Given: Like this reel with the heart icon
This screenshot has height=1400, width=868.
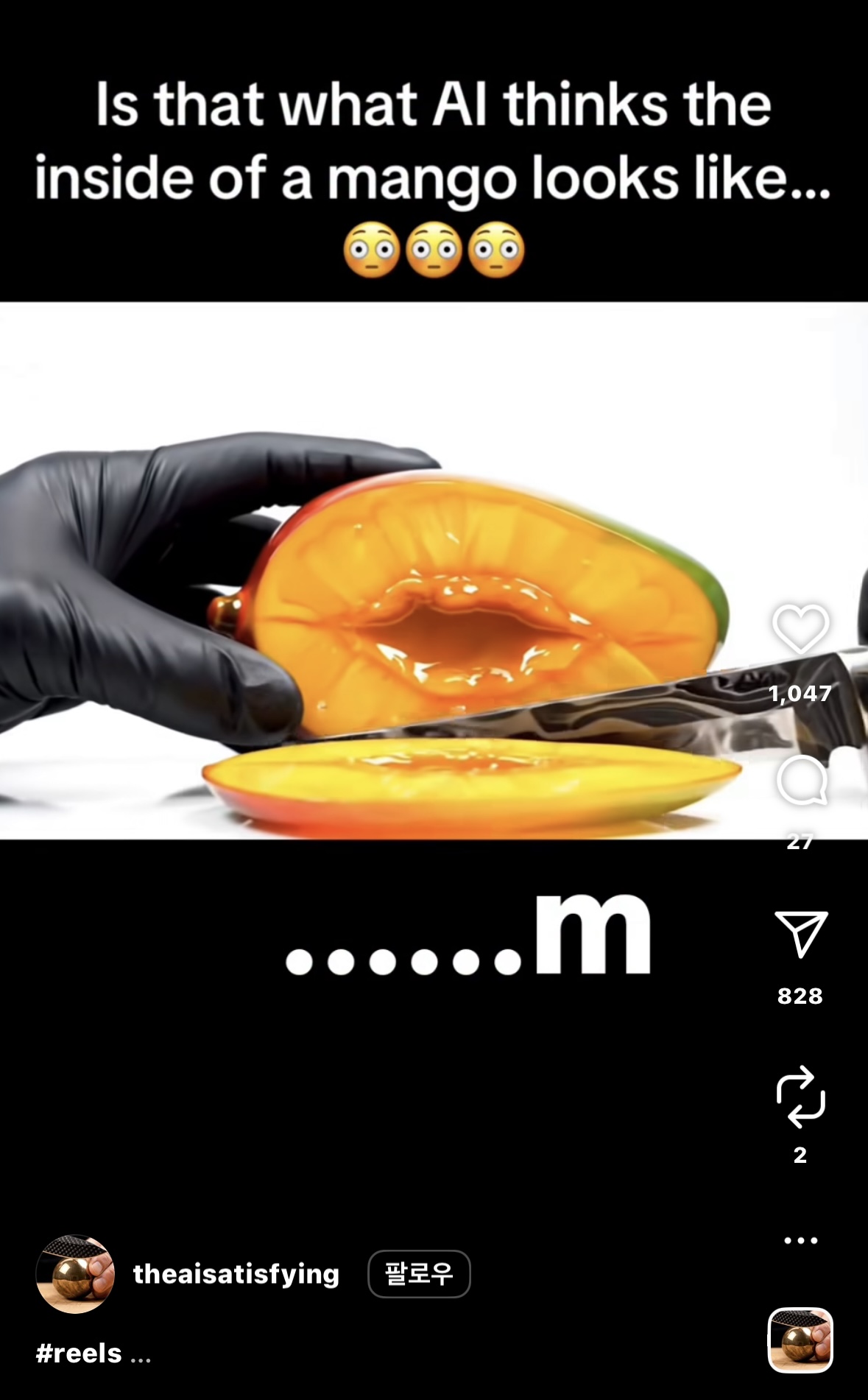Looking at the screenshot, I should click(800, 629).
